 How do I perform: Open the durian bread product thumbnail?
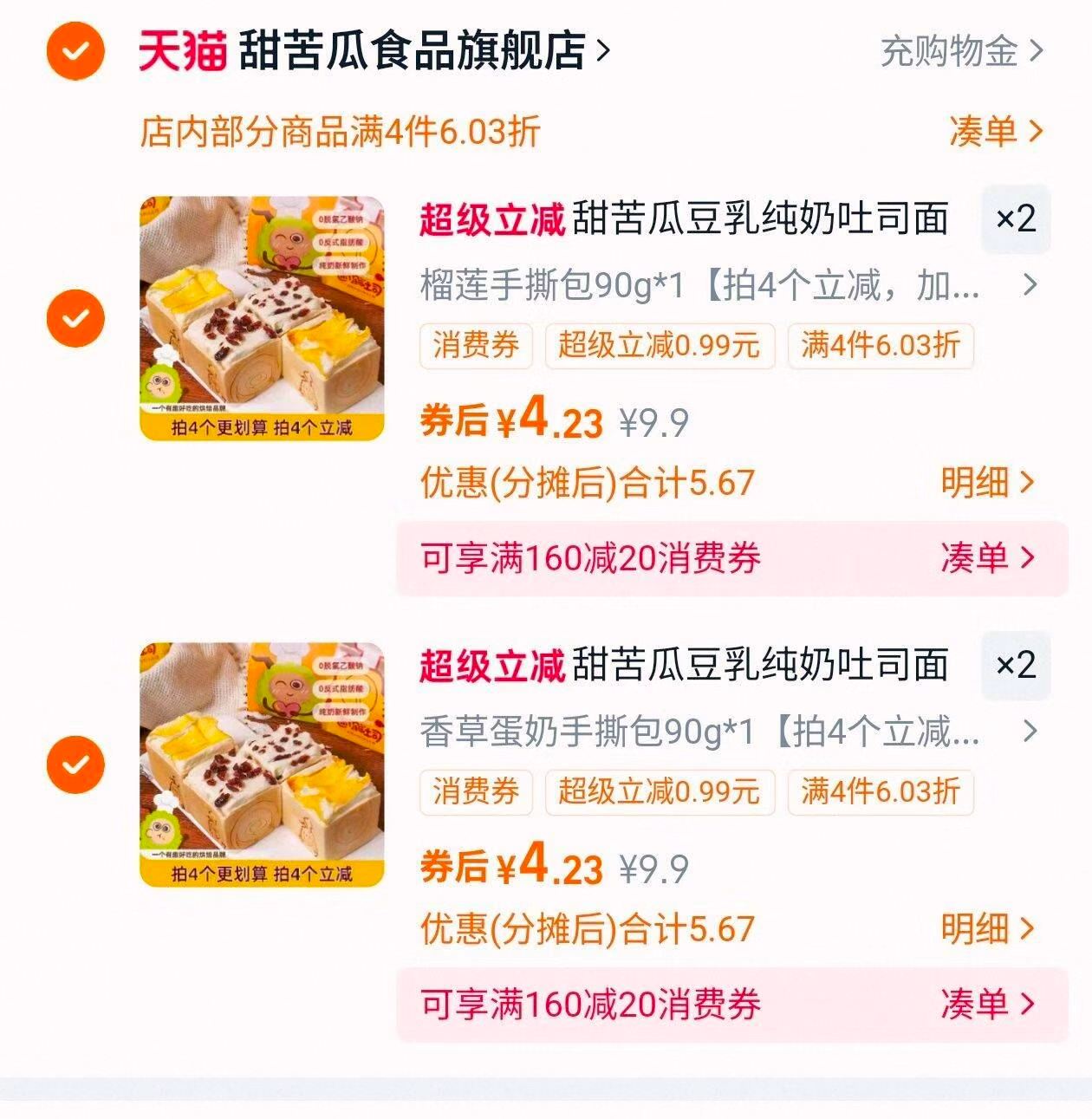point(260,321)
